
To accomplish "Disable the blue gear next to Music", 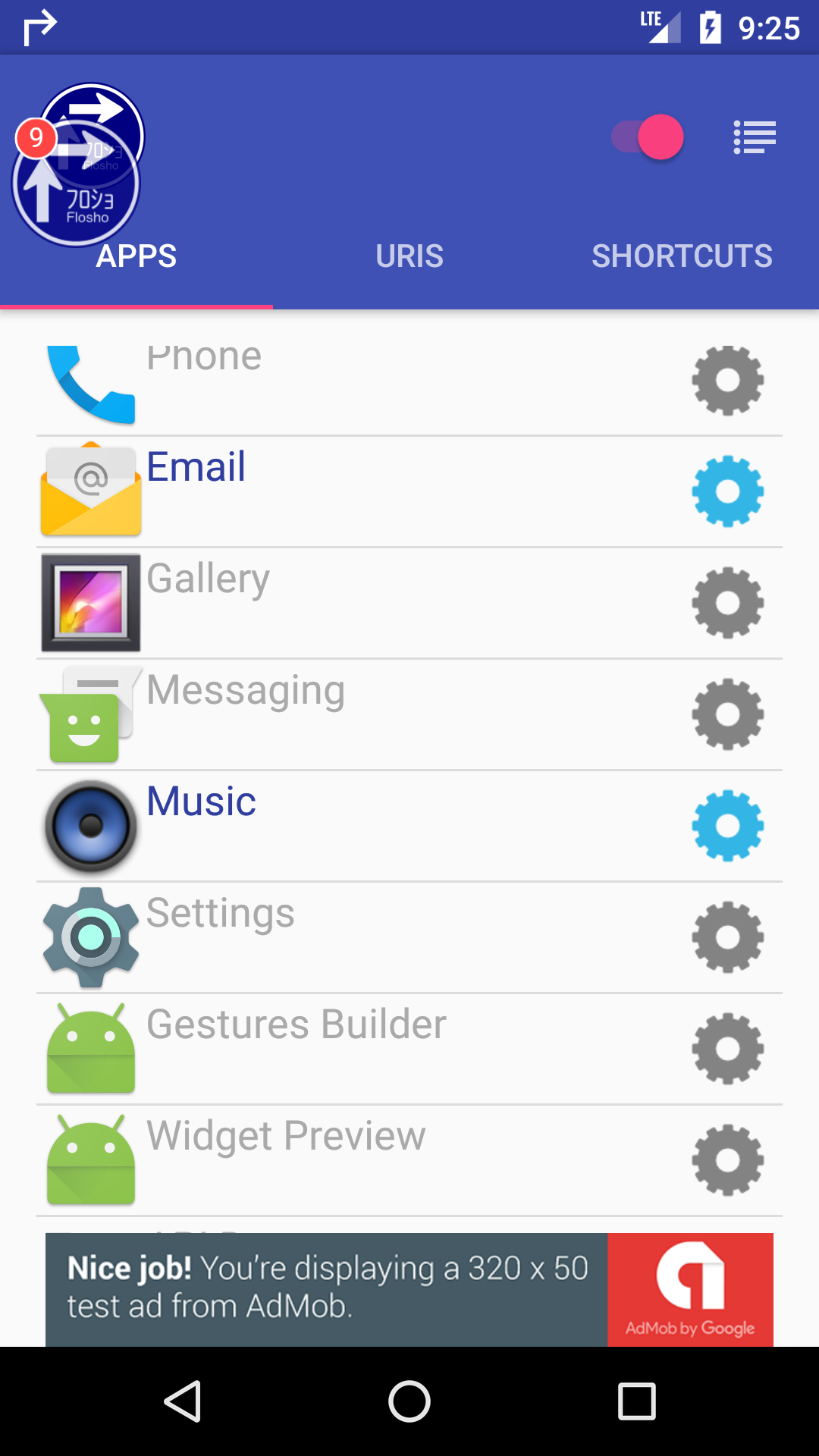I will [727, 826].
